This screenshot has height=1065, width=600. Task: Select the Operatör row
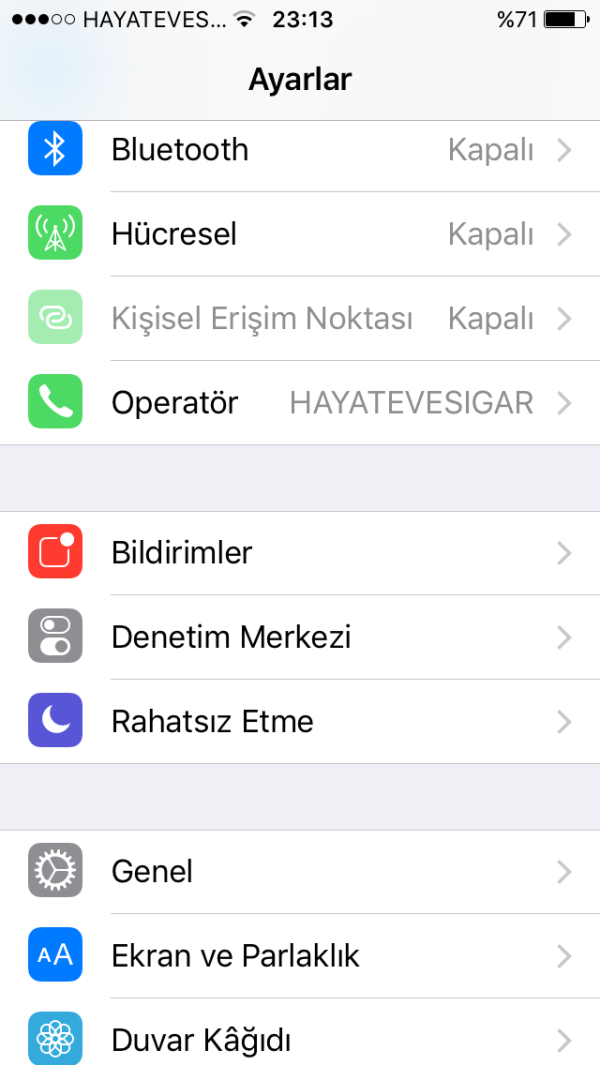(300, 403)
